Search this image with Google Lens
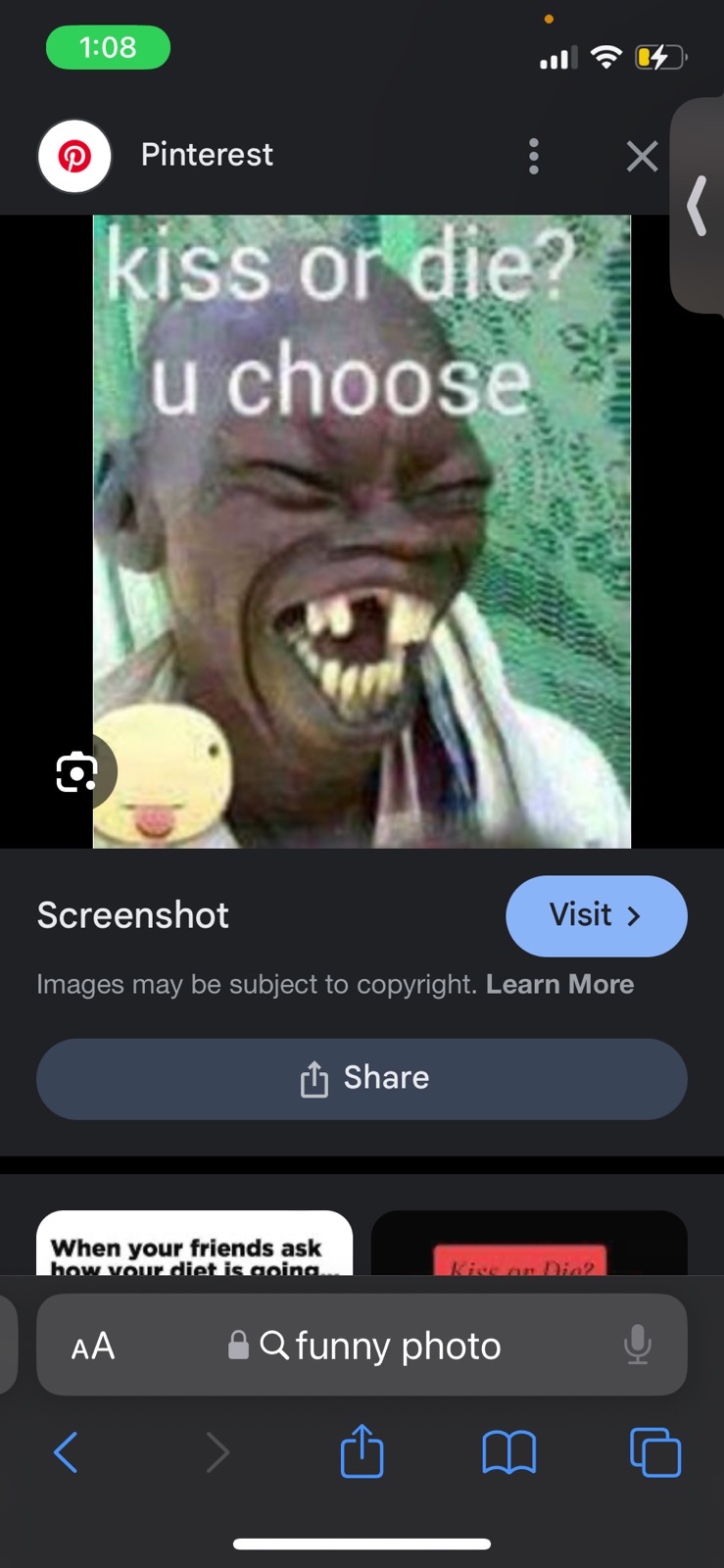Viewport: 724px width, 1568px height. point(76,772)
